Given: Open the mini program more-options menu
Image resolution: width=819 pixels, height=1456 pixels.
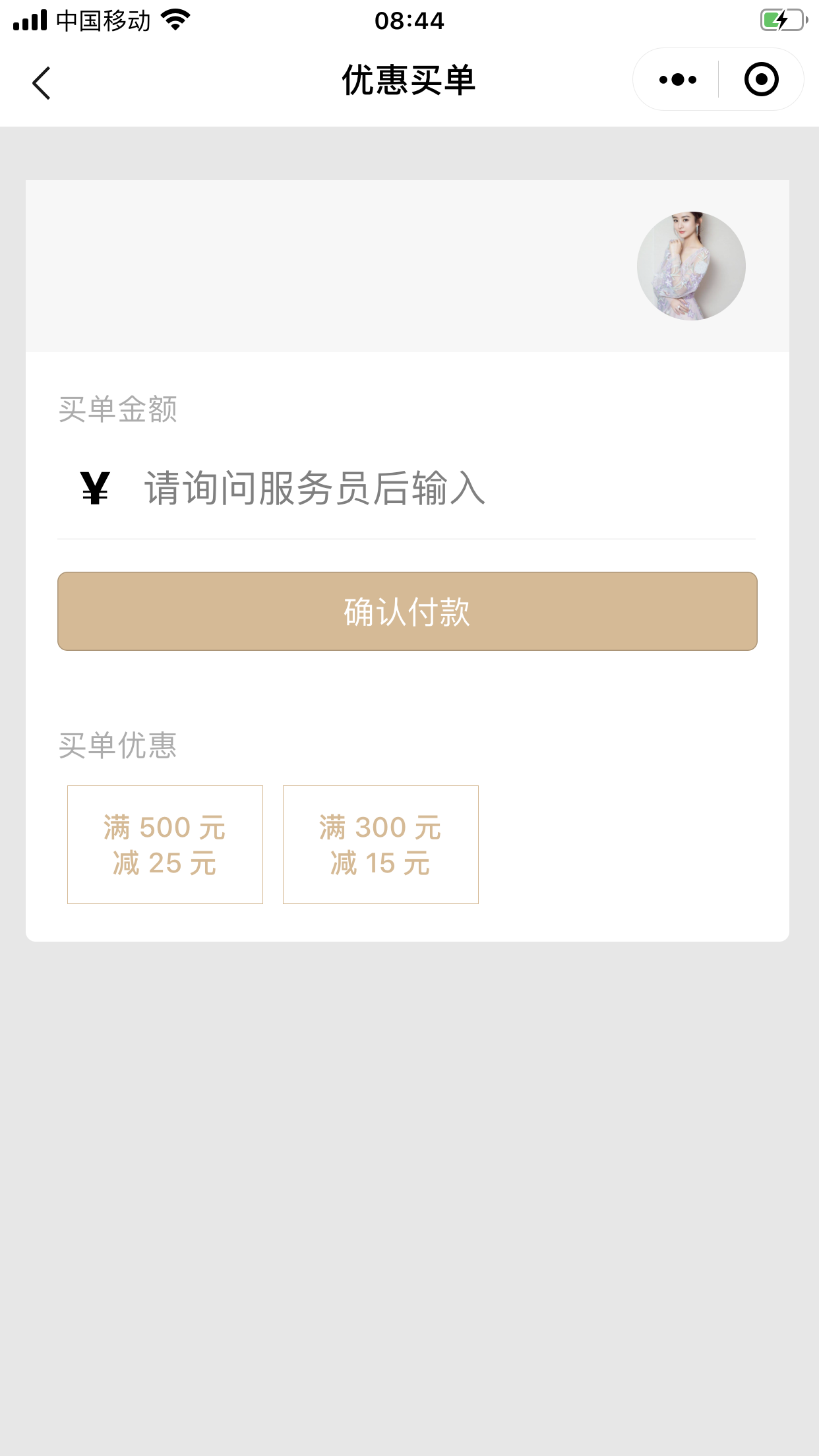Looking at the screenshot, I should point(677,80).
